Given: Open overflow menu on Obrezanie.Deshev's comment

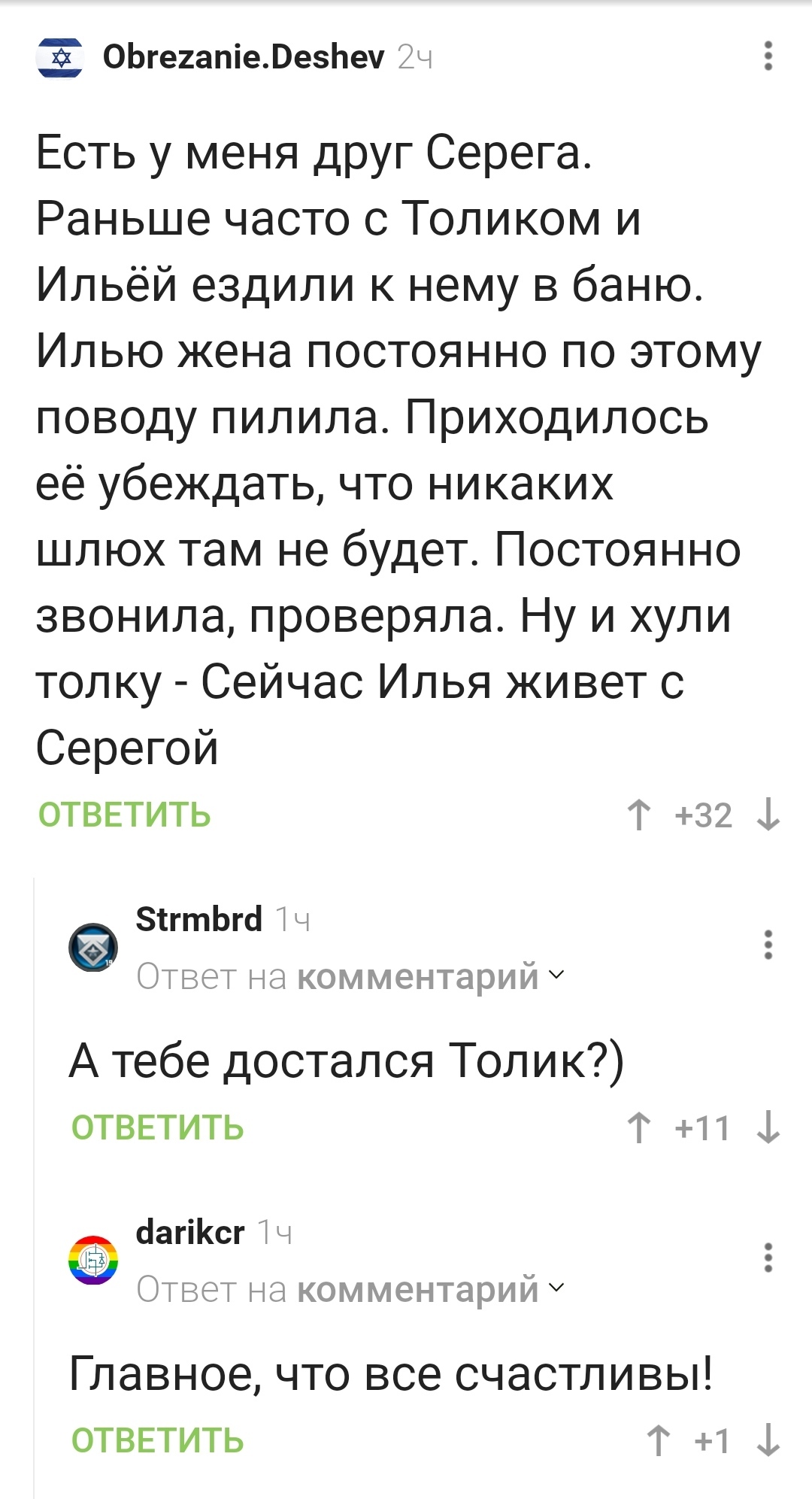Looking at the screenshot, I should tap(768, 56).
